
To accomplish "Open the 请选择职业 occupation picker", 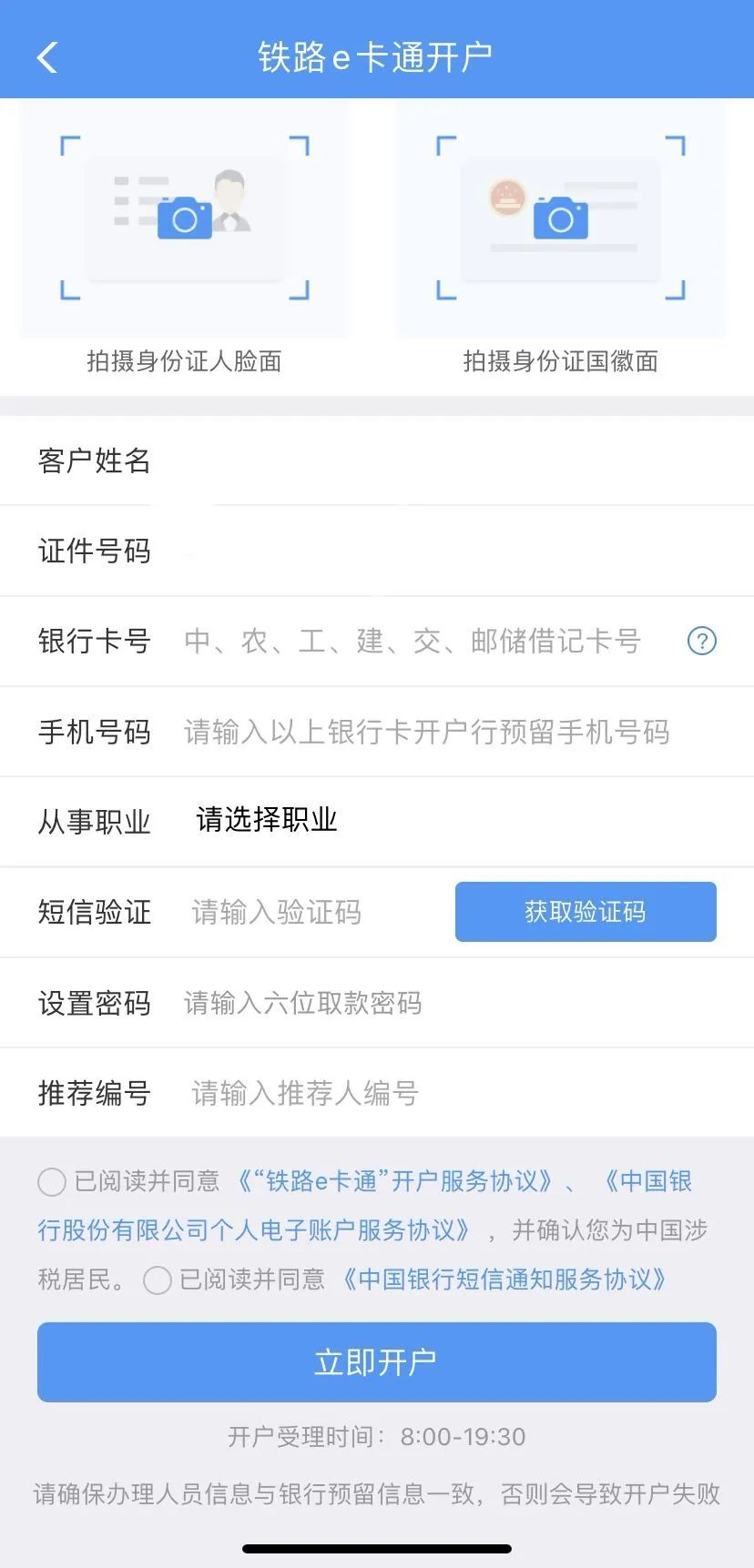I will coord(267,820).
